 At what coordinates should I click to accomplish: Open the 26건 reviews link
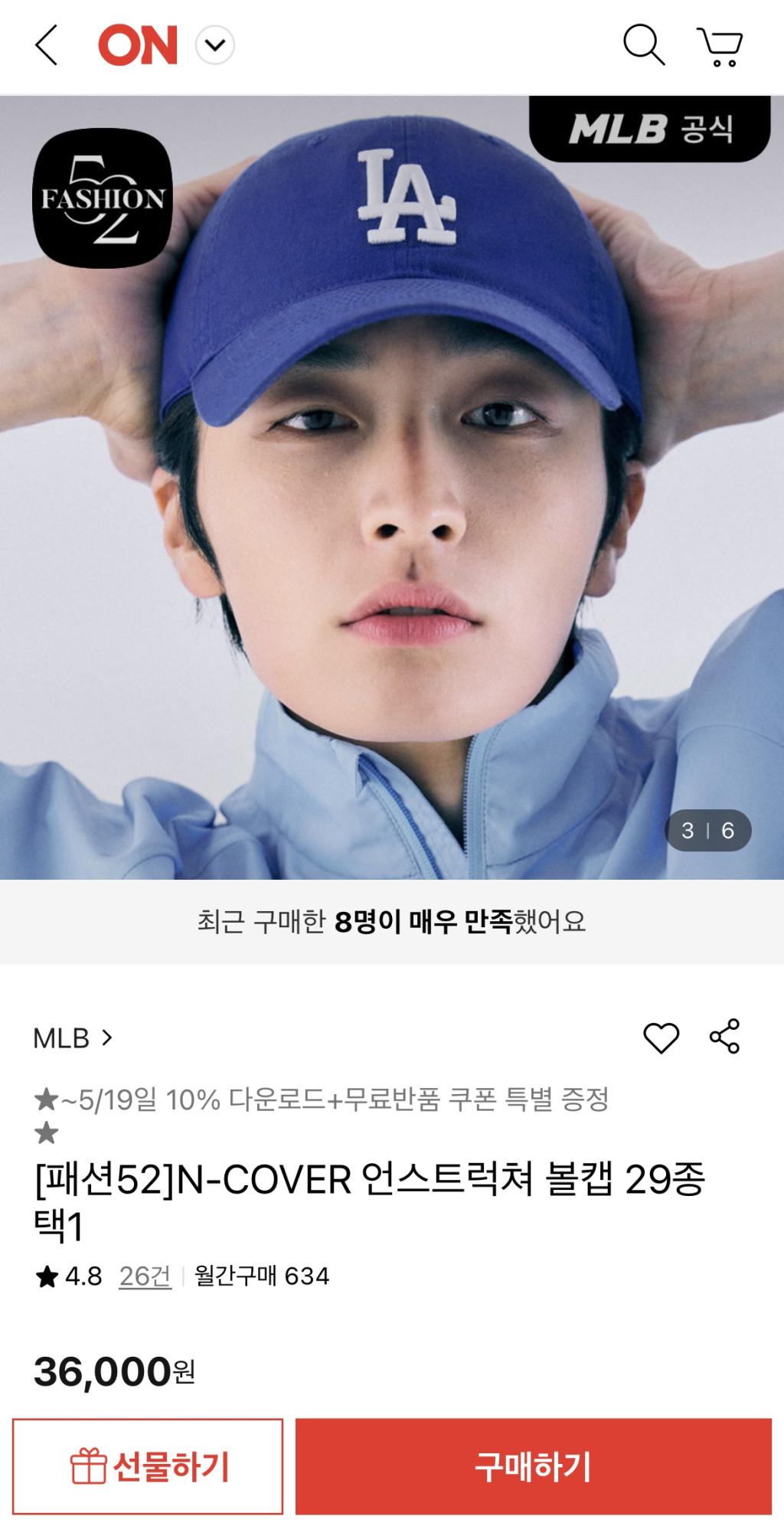tap(145, 1276)
